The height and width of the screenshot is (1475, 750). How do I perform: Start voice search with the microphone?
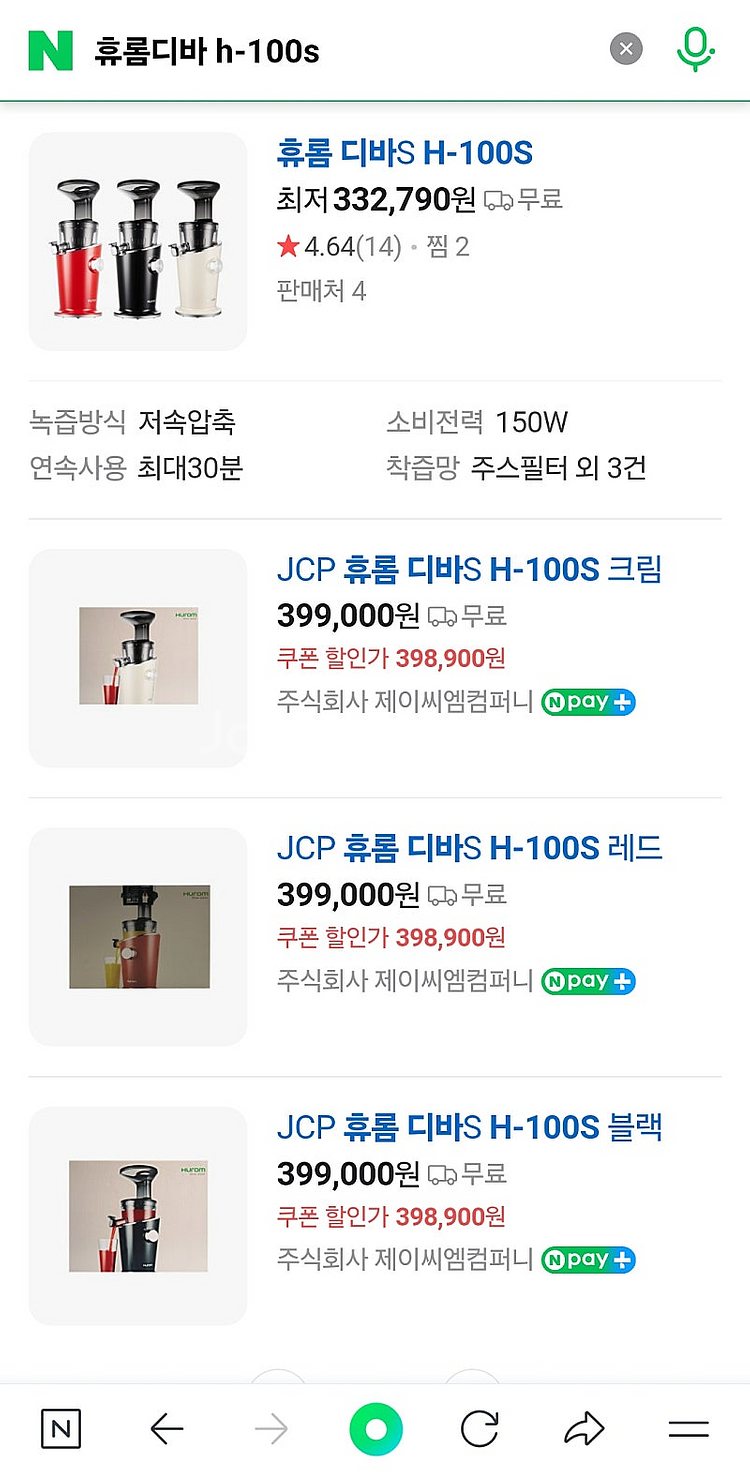pos(694,49)
